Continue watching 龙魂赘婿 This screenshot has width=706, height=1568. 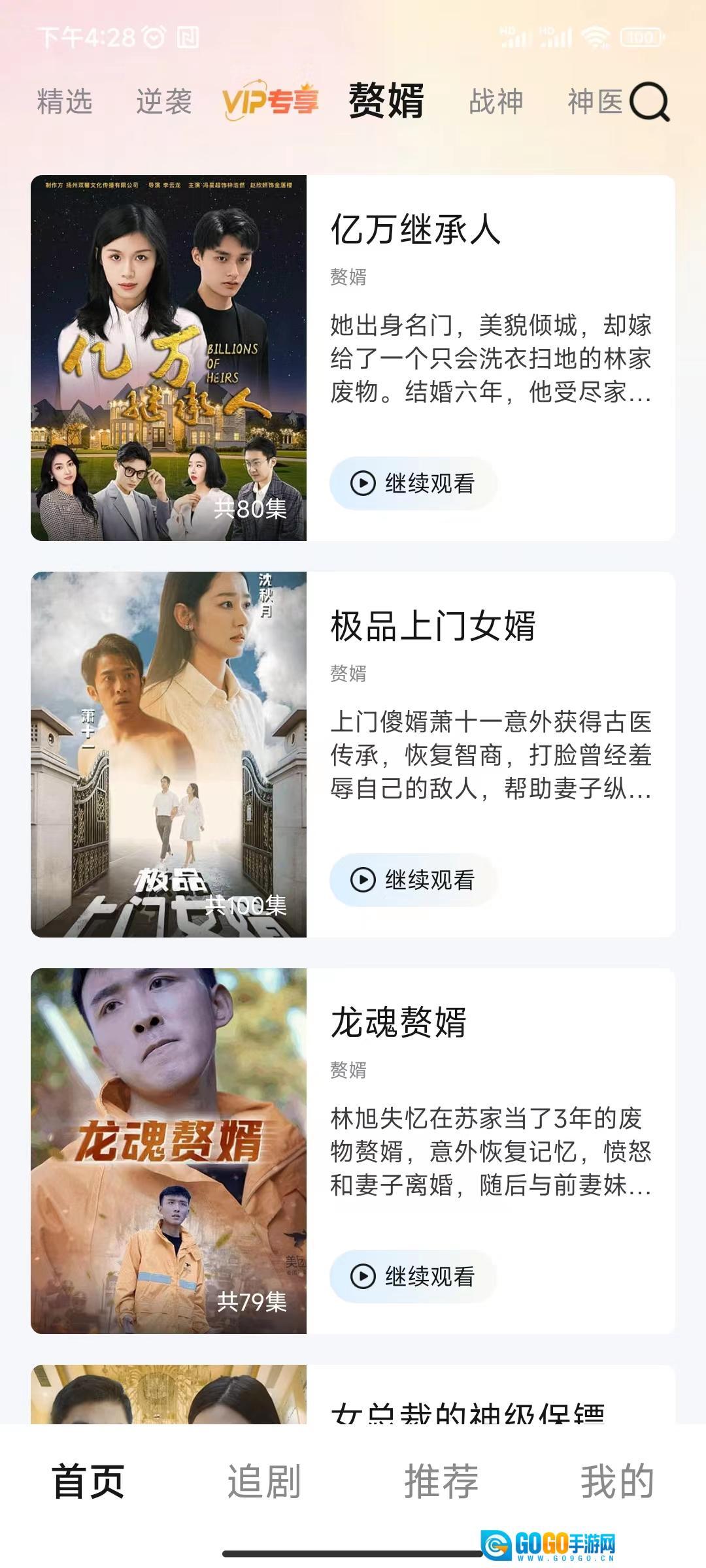tap(413, 1276)
